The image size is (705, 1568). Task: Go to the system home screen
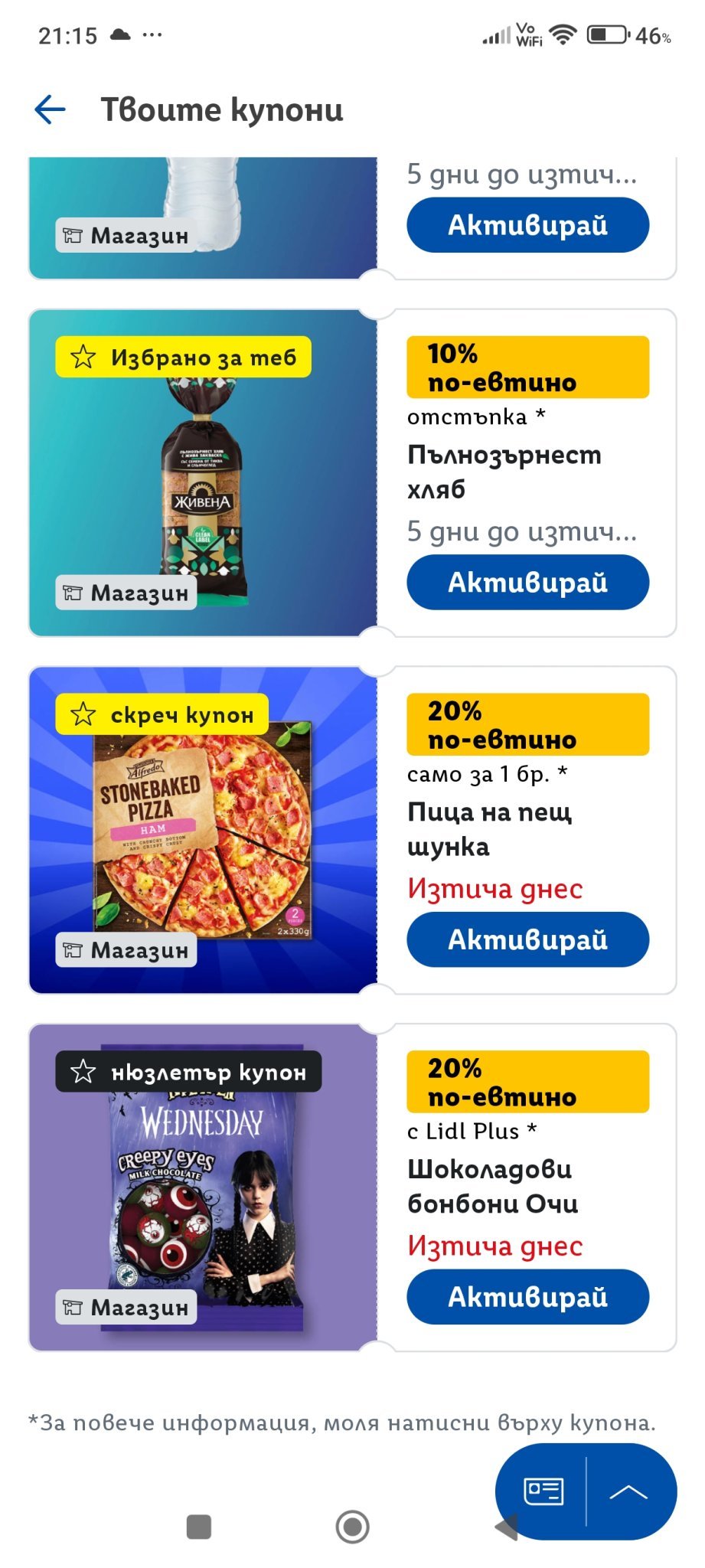pyautogui.click(x=352, y=1527)
